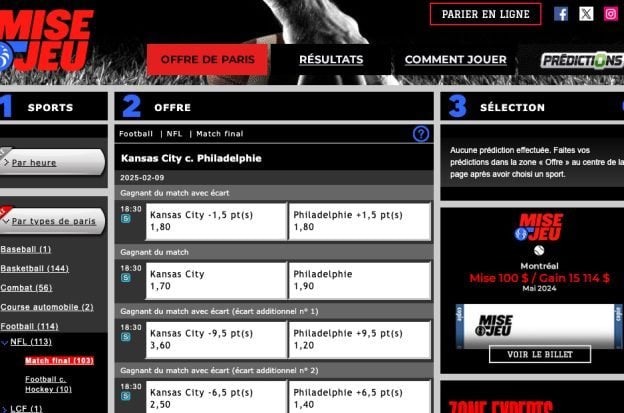Select the Par heure filter

(x=35, y=163)
